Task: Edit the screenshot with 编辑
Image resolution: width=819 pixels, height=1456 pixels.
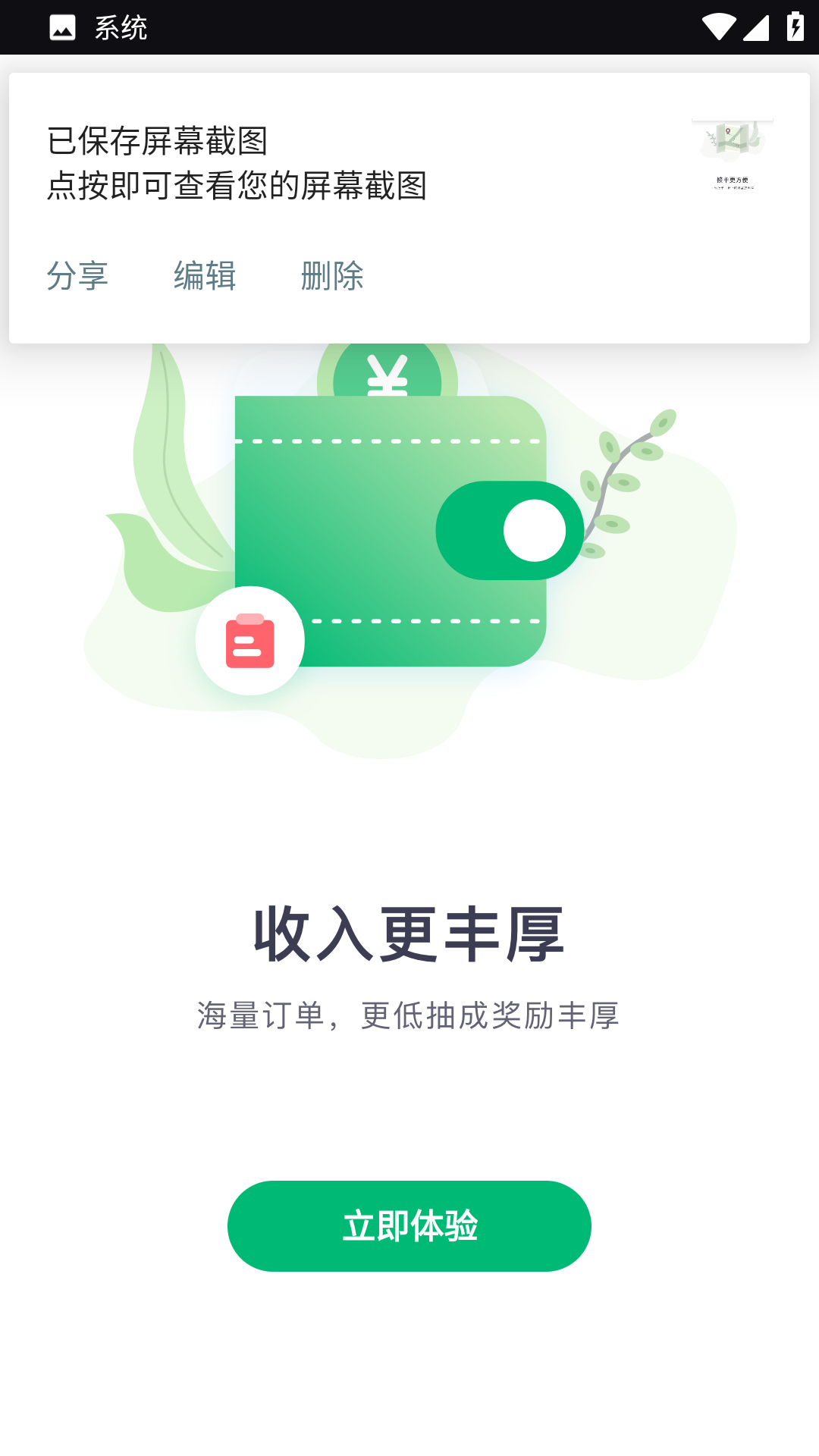Action: point(205,275)
